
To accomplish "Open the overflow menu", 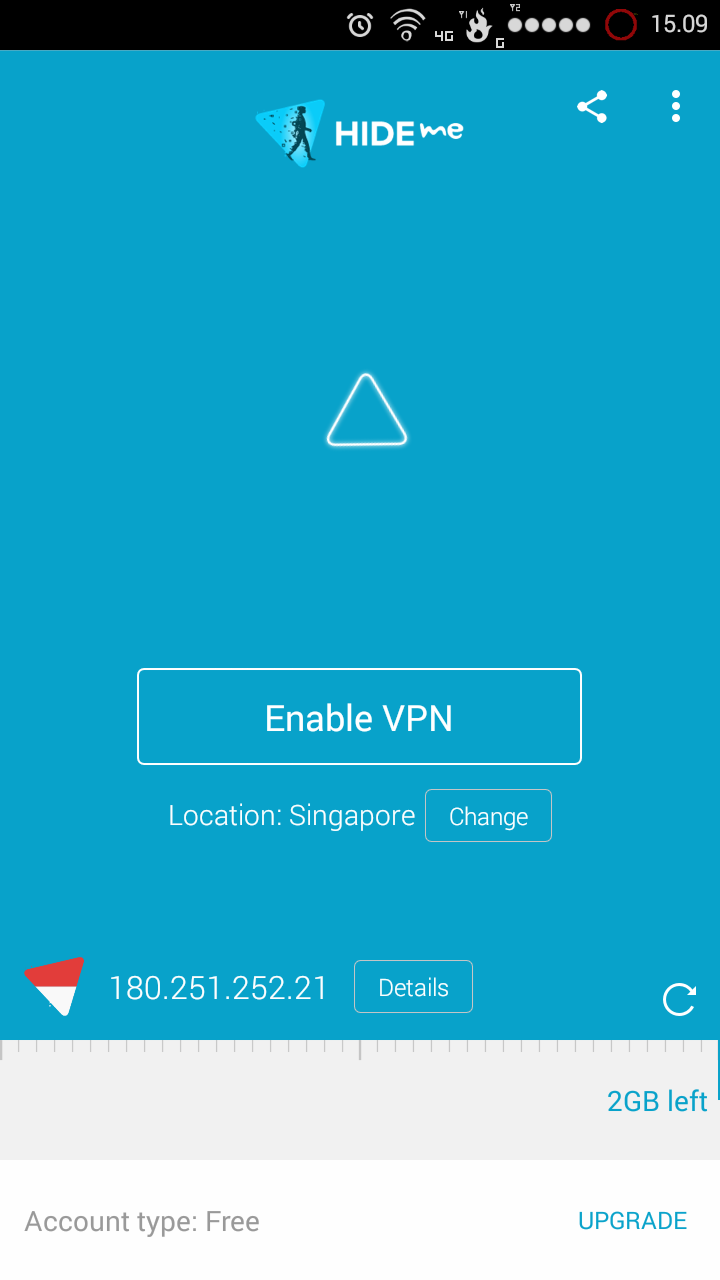I will coord(676,106).
